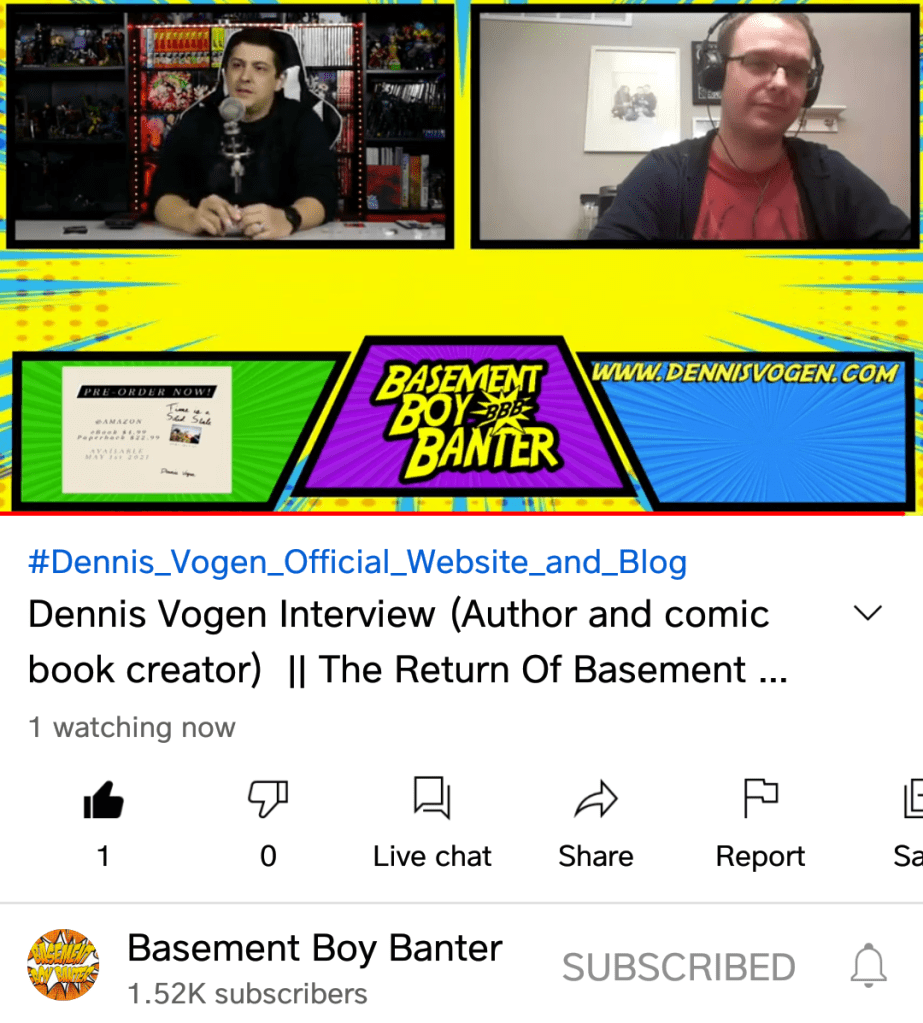The image size is (923, 1023).
Task: Tap the video player to show controls
Action: (461, 257)
